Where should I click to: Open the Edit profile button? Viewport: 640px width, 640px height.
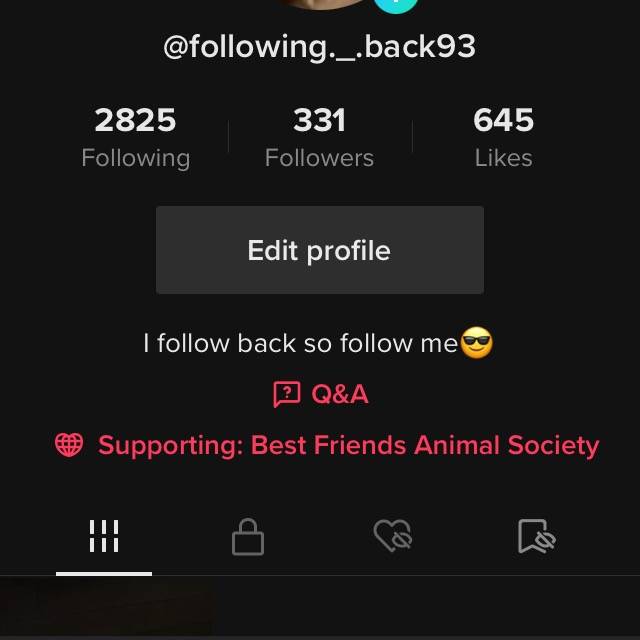(x=319, y=250)
